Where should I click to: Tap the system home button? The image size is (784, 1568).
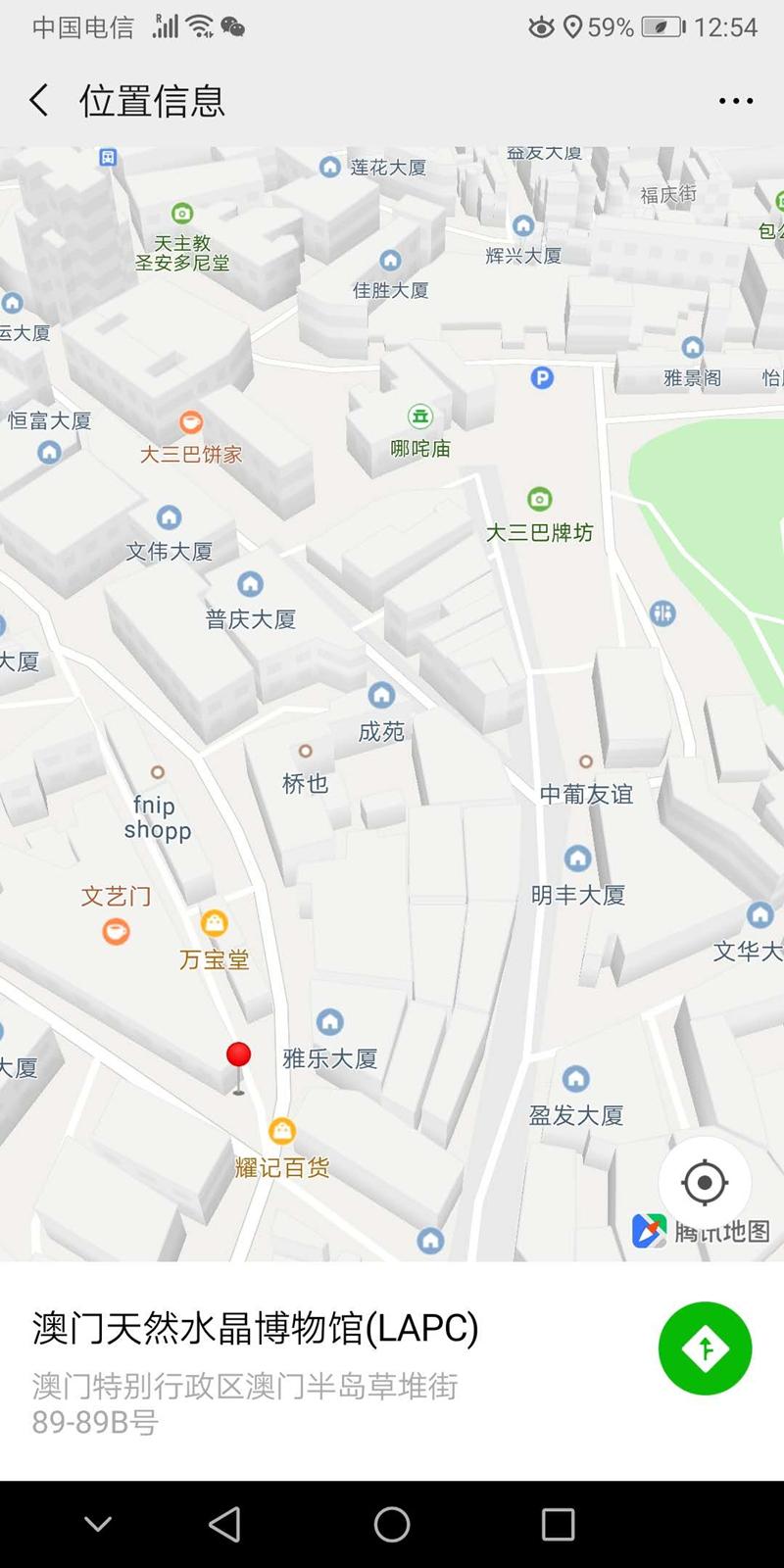(x=392, y=1524)
